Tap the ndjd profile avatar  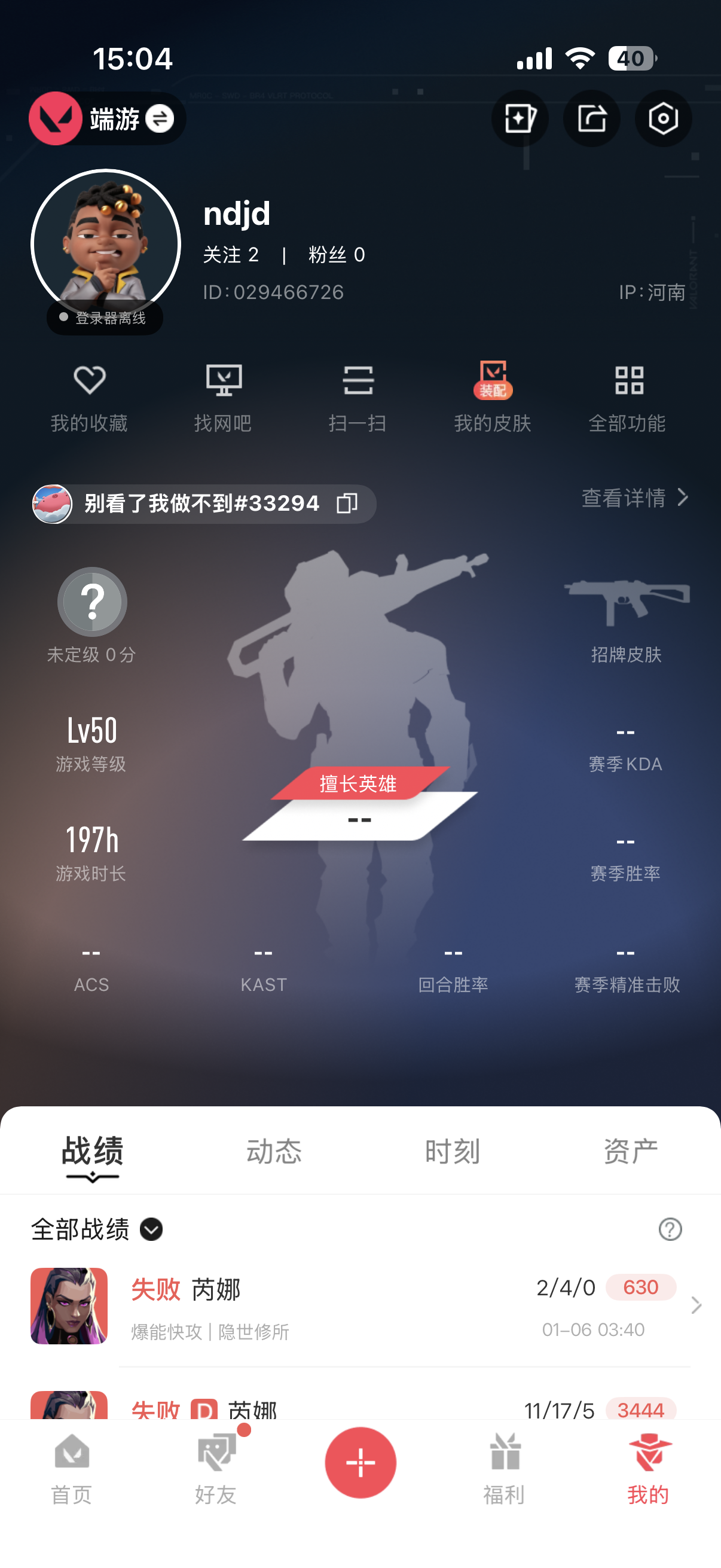point(106,245)
